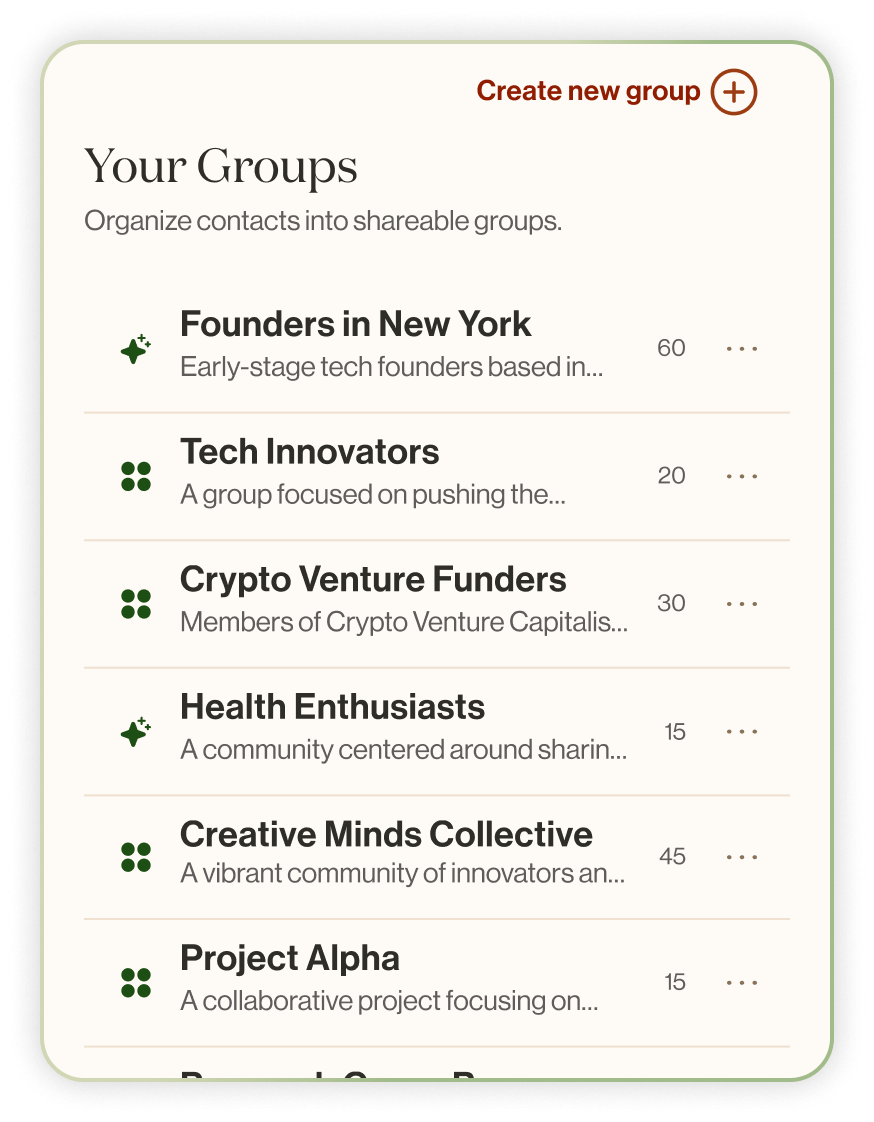The height and width of the screenshot is (1122, 874).
Task: Show more options for Tech Innovators
Action: coord(742,476)
